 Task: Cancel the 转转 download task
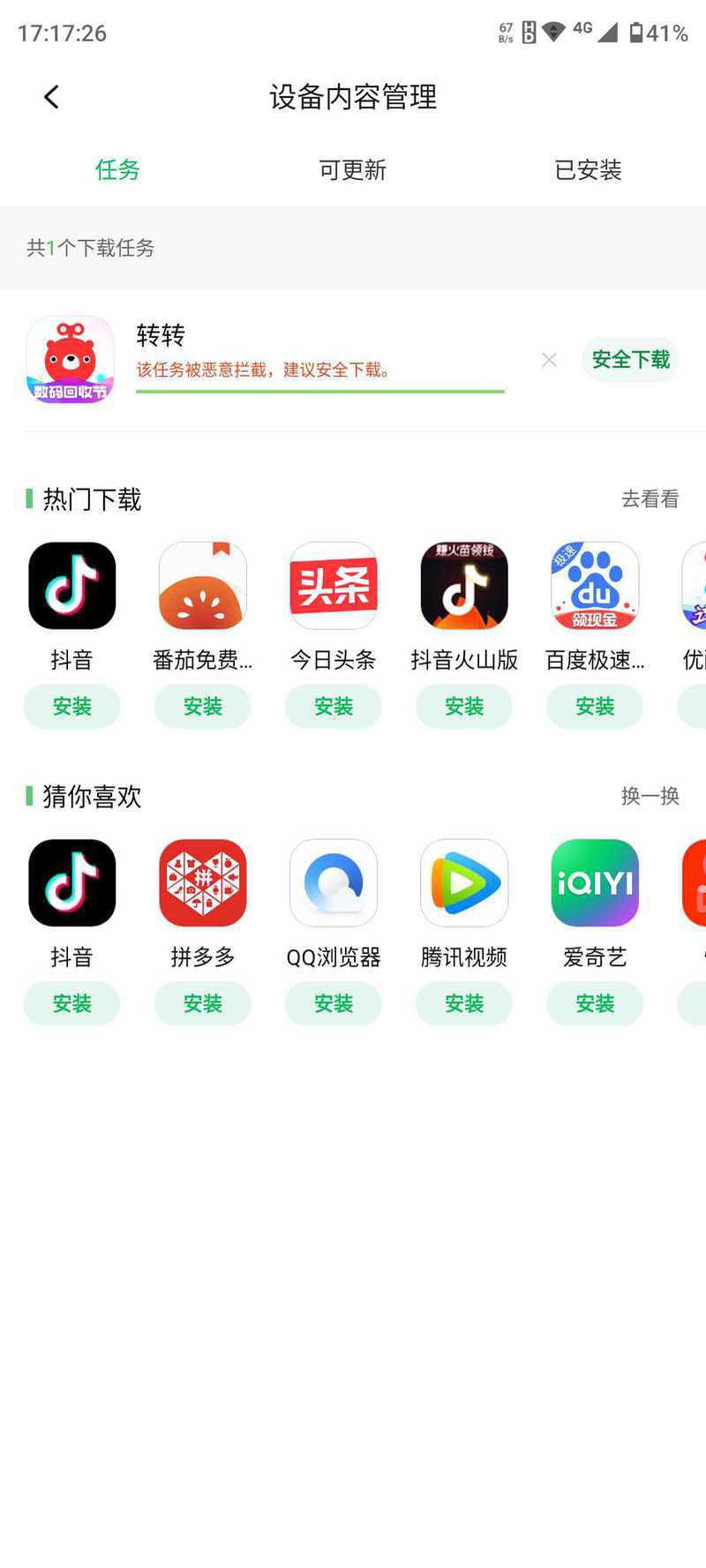pyautogui.click(x=549, y=360)
